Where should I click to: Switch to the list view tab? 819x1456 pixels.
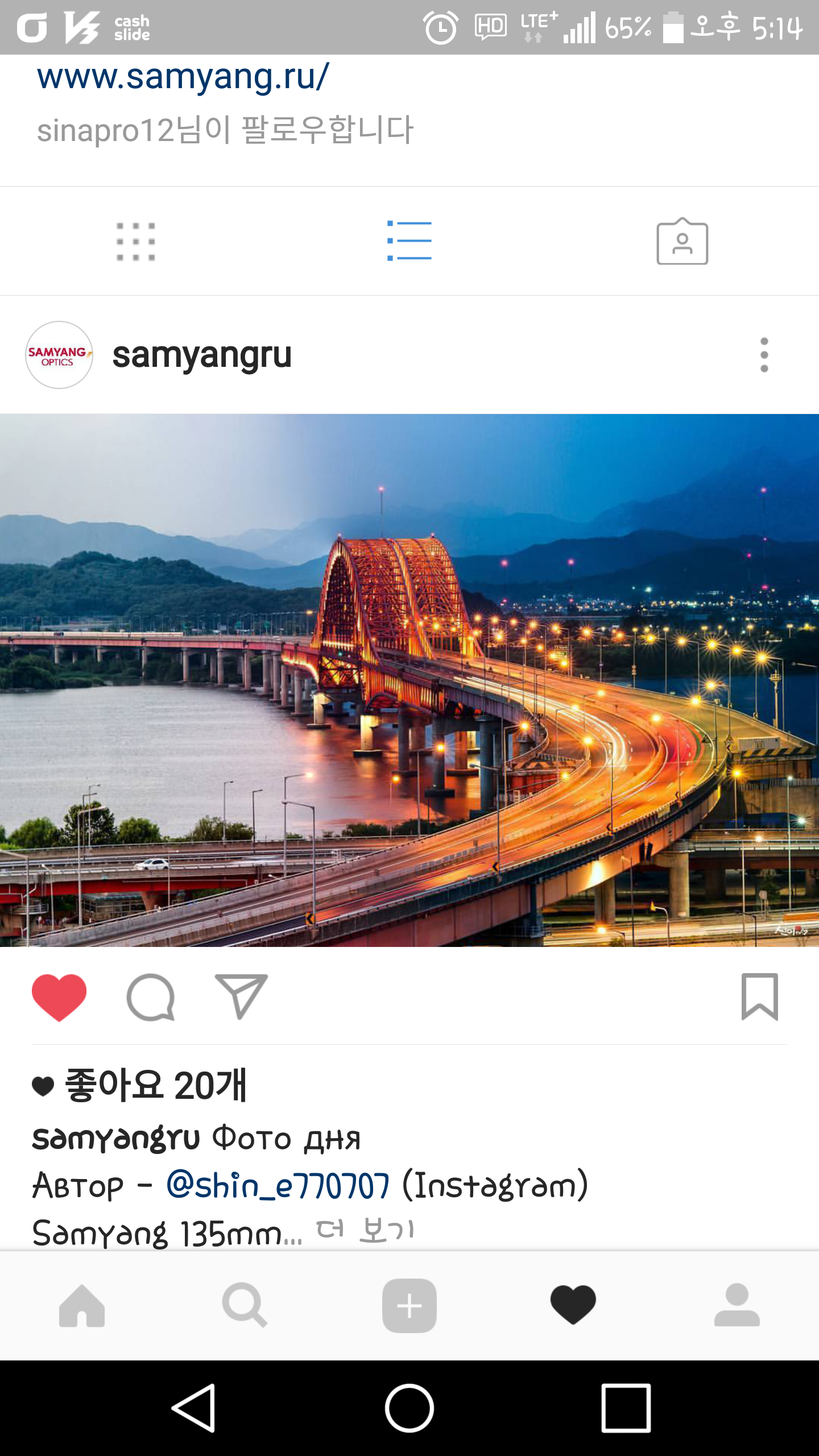[x=409, y=241]
